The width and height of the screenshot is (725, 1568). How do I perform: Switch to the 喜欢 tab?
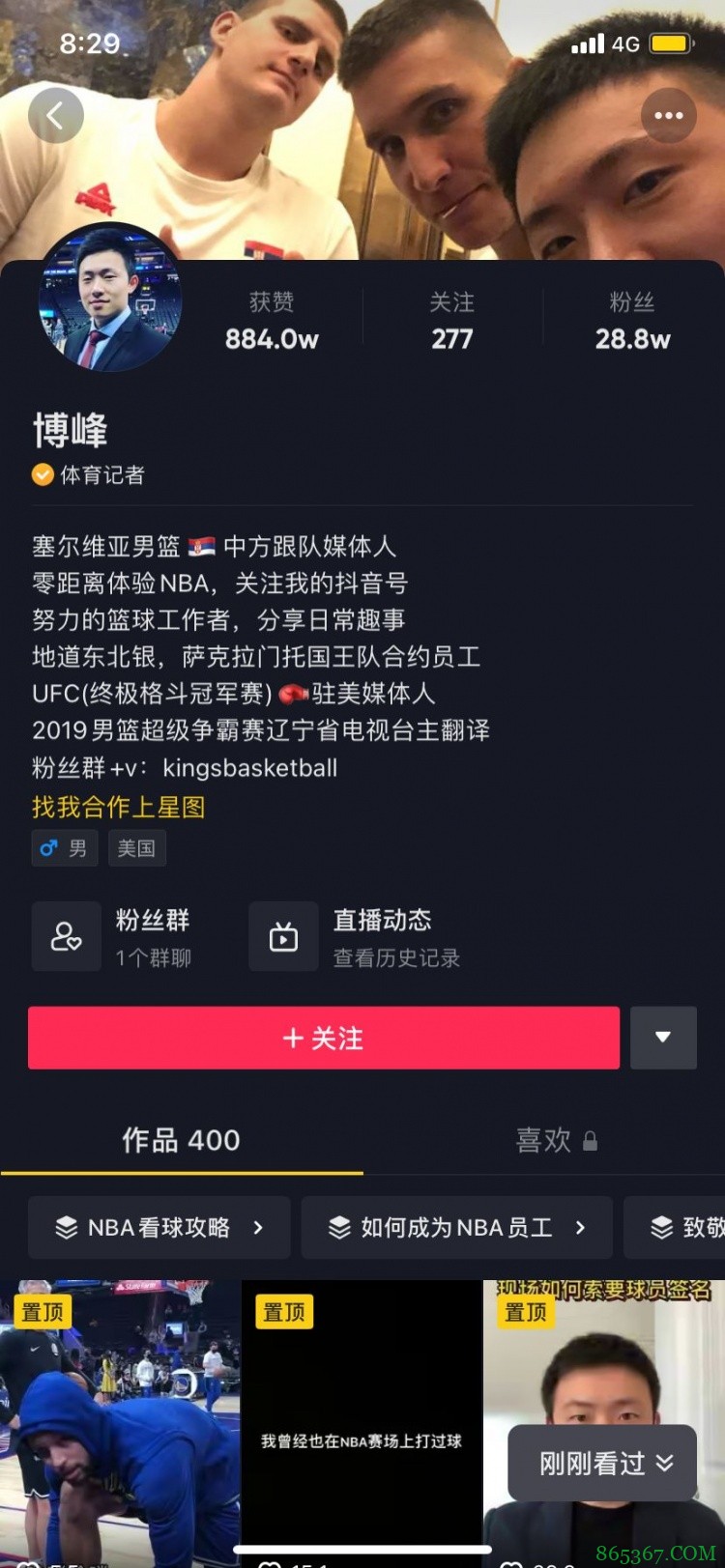555,1141
